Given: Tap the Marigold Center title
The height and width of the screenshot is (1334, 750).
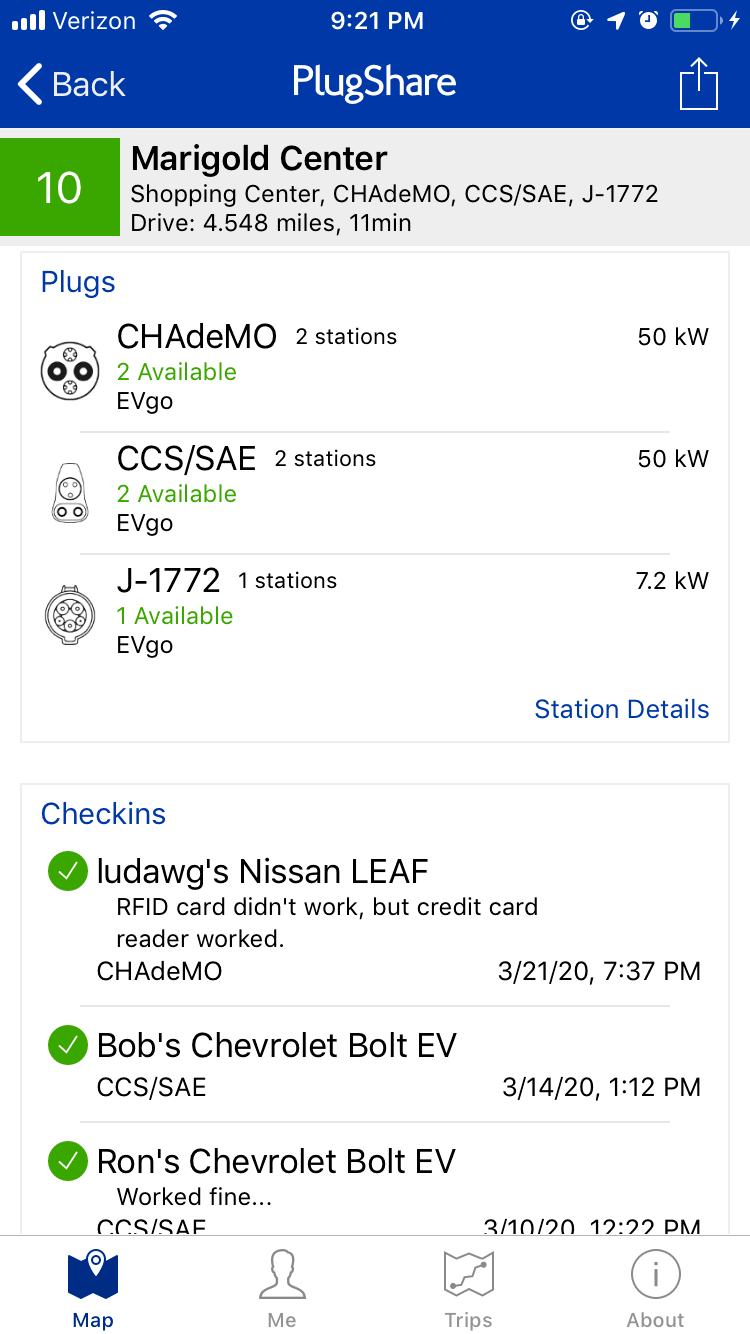Looking at the screenshot, I should [259, 158].
